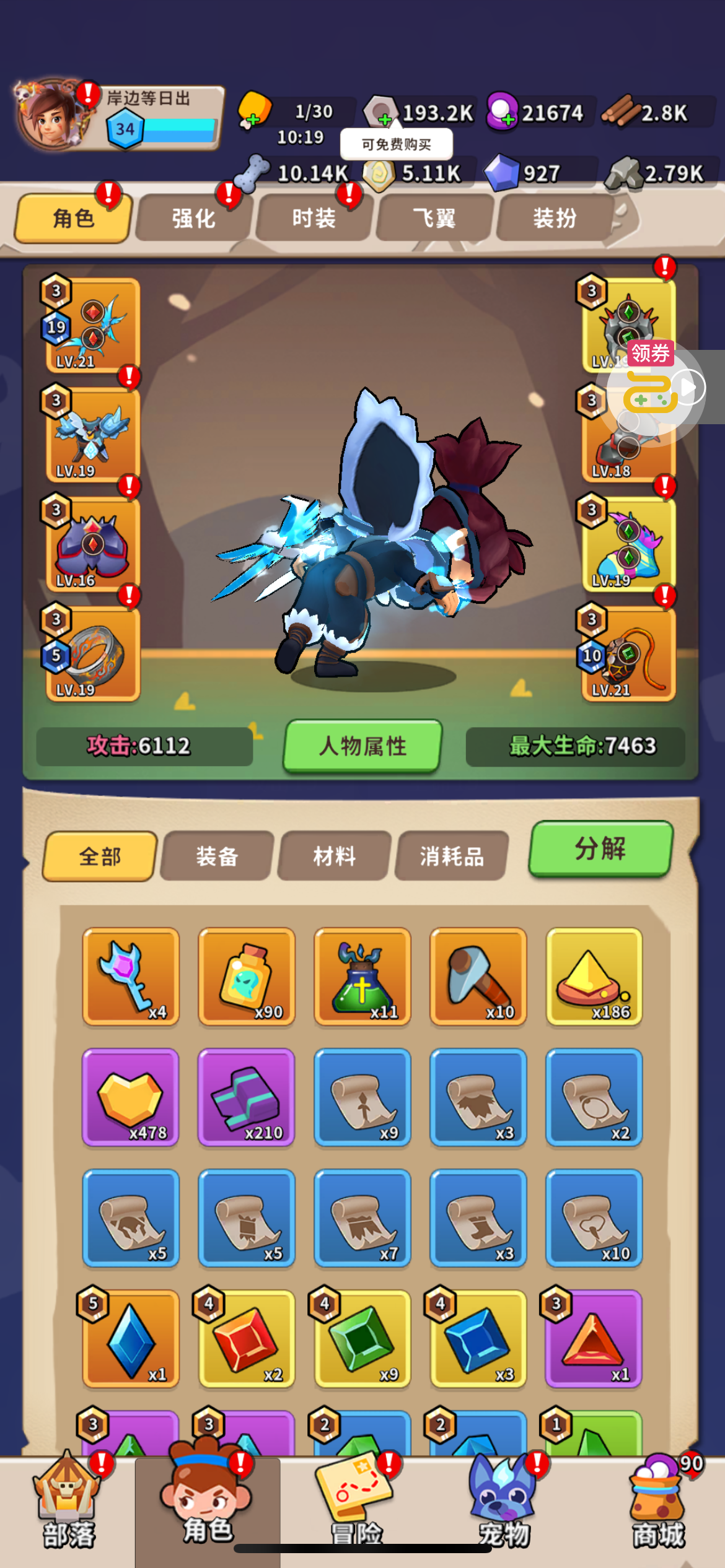The image size is (725, 1568).
Task: Show 消耗品 items
Action: pyautogui.click(x=452, y=856)
